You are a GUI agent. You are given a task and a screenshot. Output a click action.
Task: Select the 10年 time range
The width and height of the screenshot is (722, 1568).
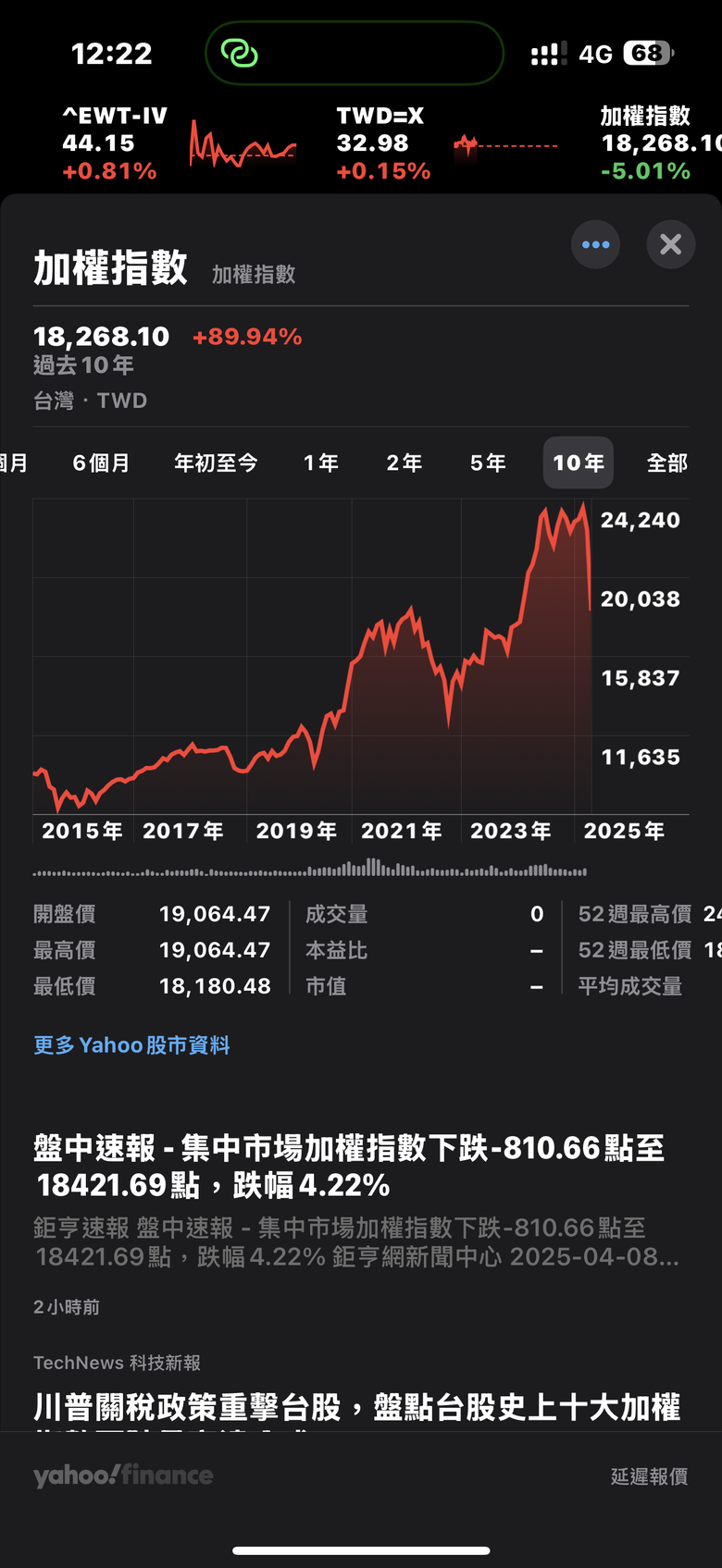[579, 463]
